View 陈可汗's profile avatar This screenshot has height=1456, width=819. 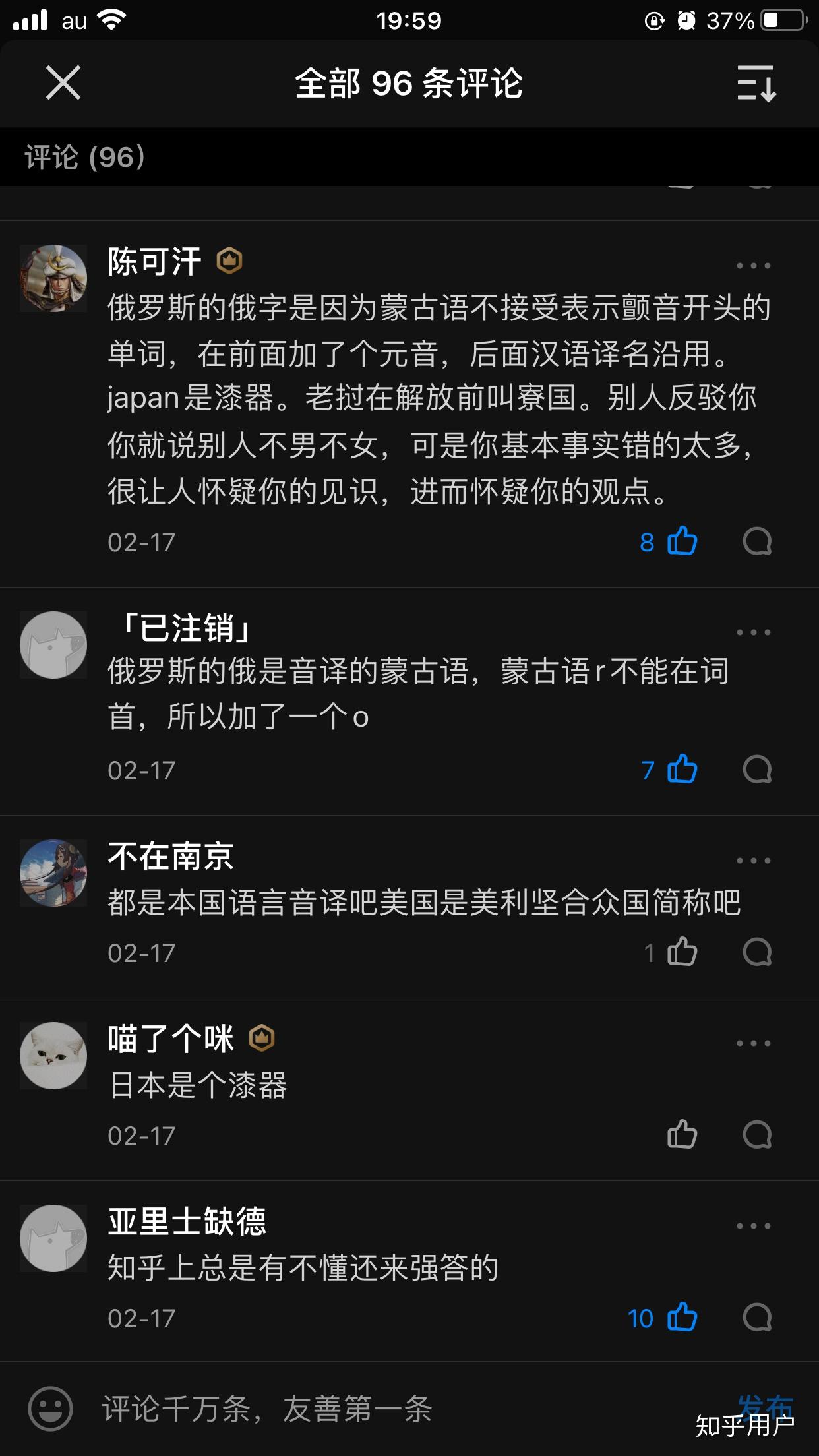(53, 278)
